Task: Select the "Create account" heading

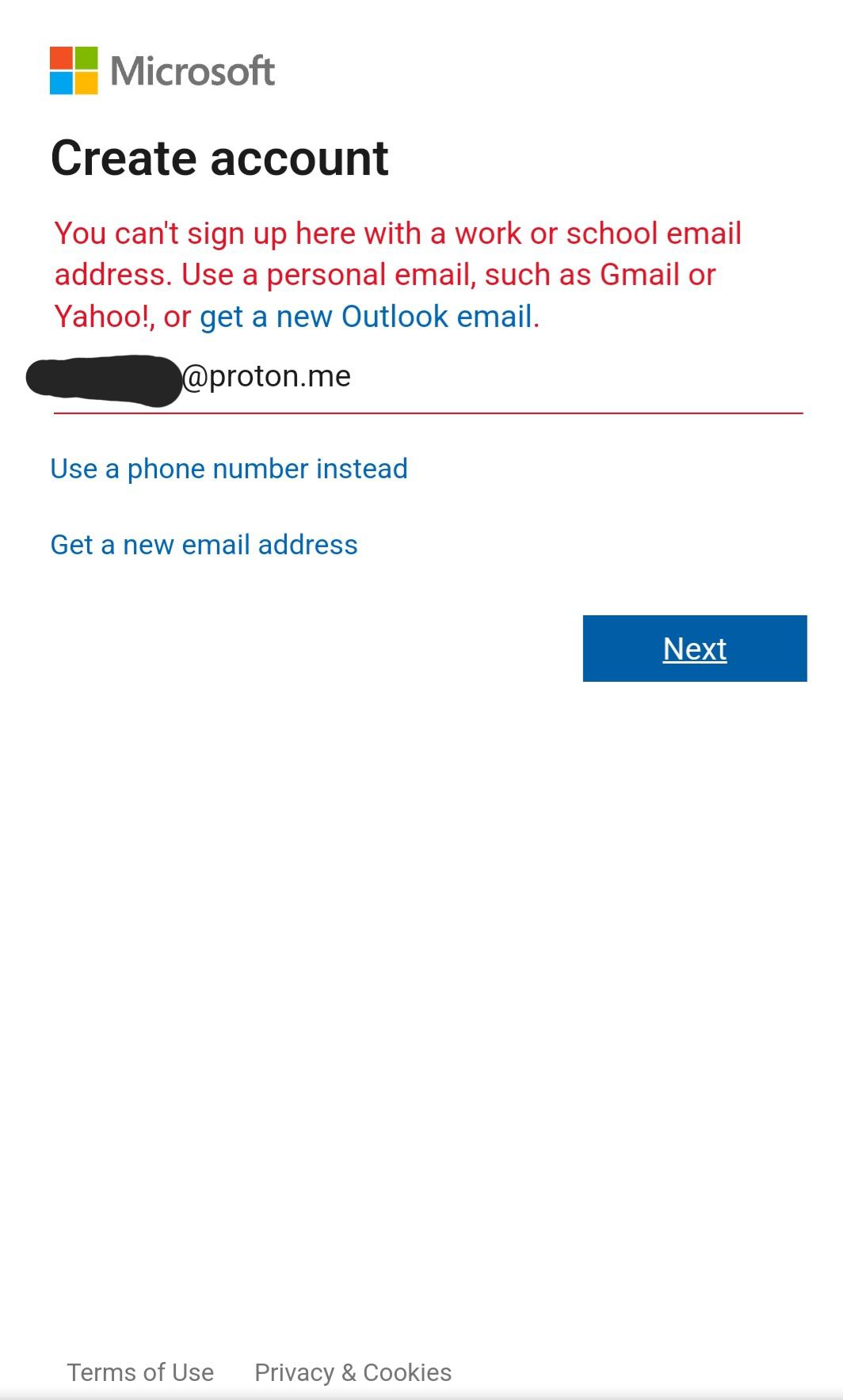Action: [220, 158]
